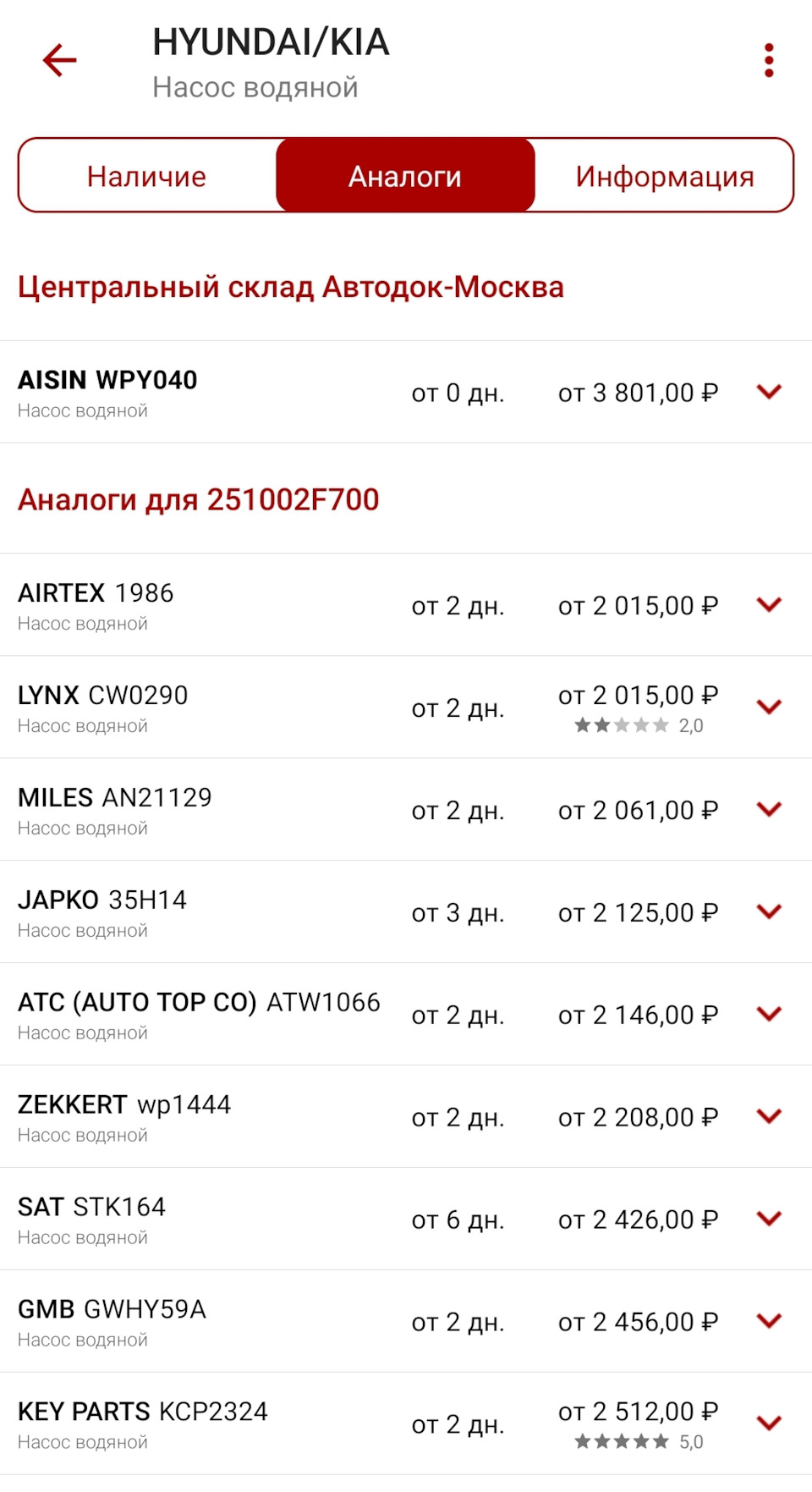Tap the back arrow icon

tap(58, 60)
